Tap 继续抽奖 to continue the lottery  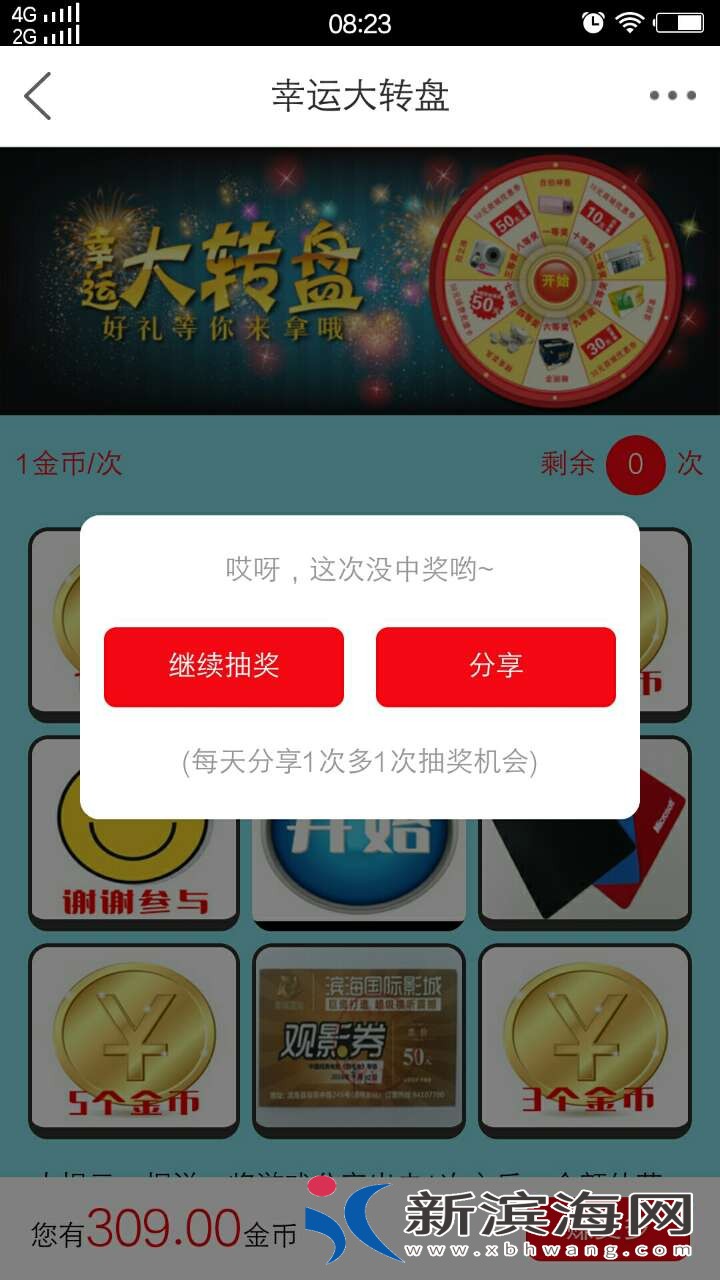pos(224,667)
